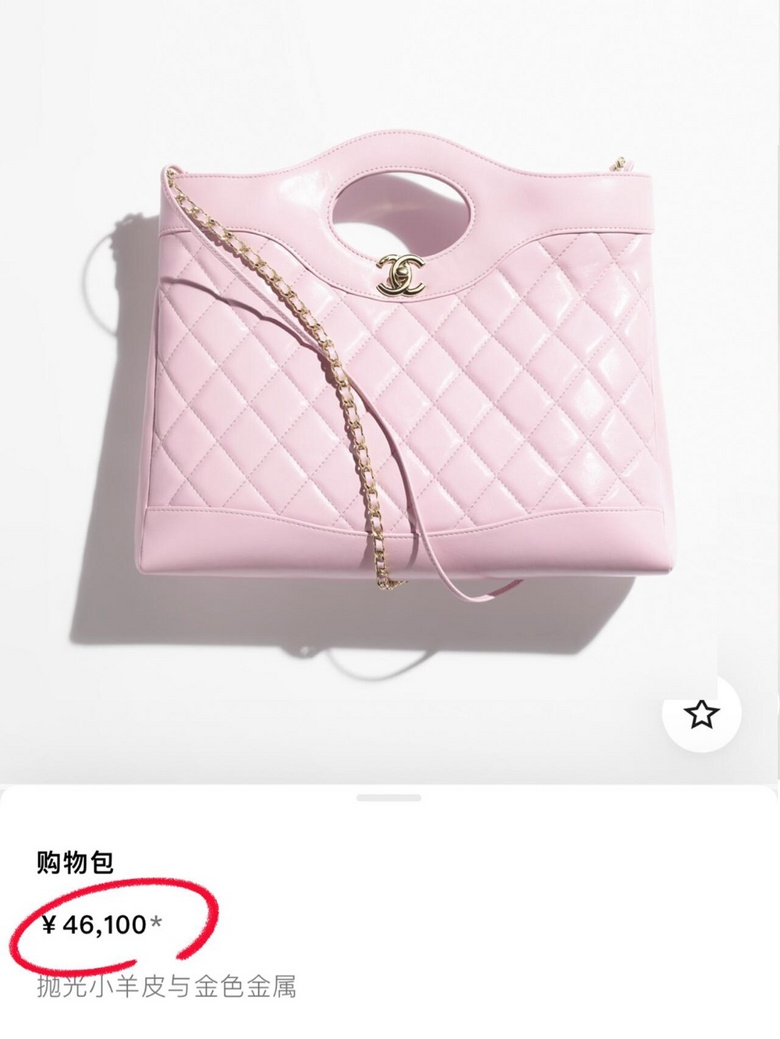Viewport: 780px width, 1039px height.
Task: Expand the product details sheet handle
Action: pos(389,797)
